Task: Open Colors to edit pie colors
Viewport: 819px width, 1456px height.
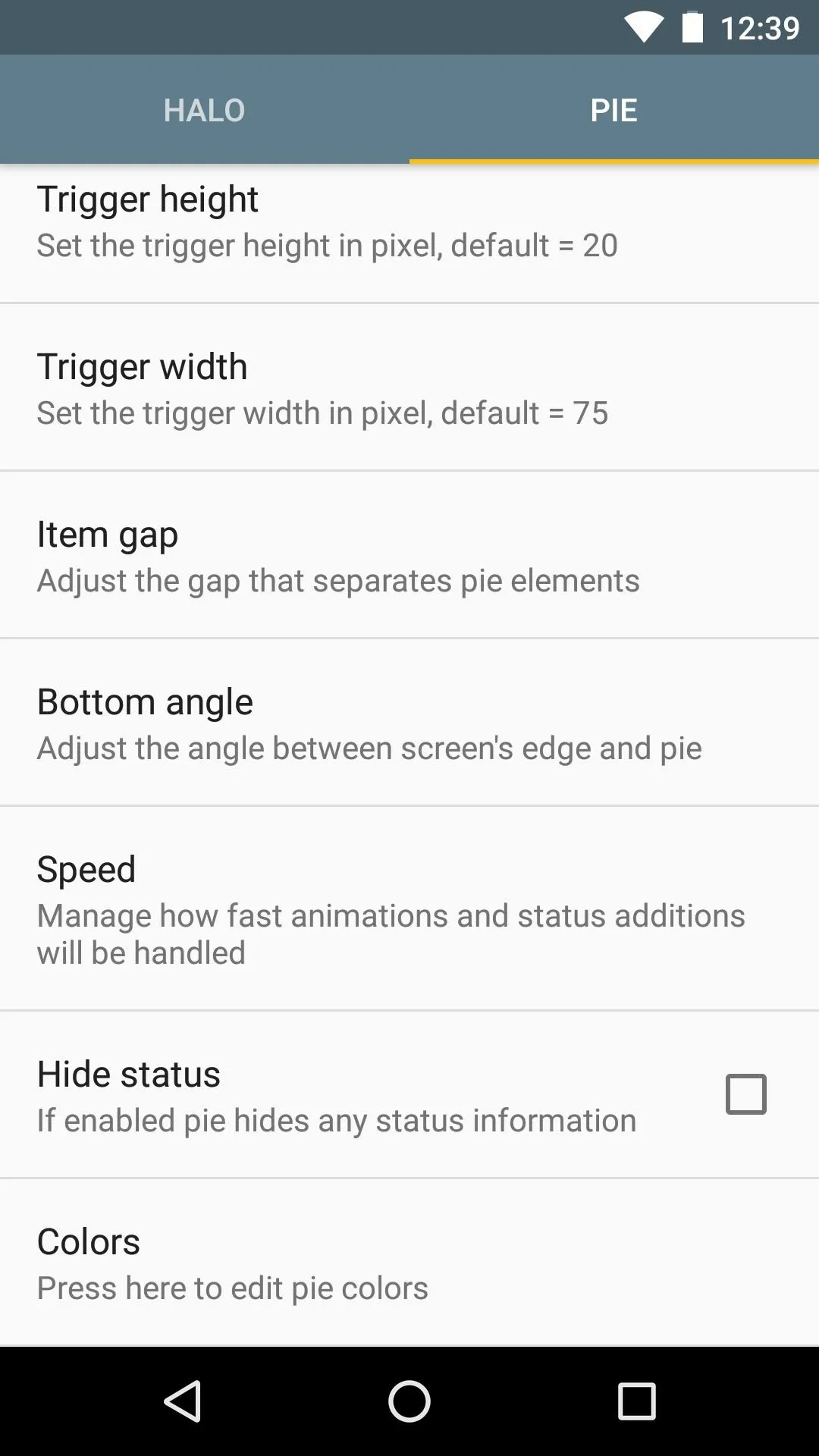Action: coord(409,1263)
